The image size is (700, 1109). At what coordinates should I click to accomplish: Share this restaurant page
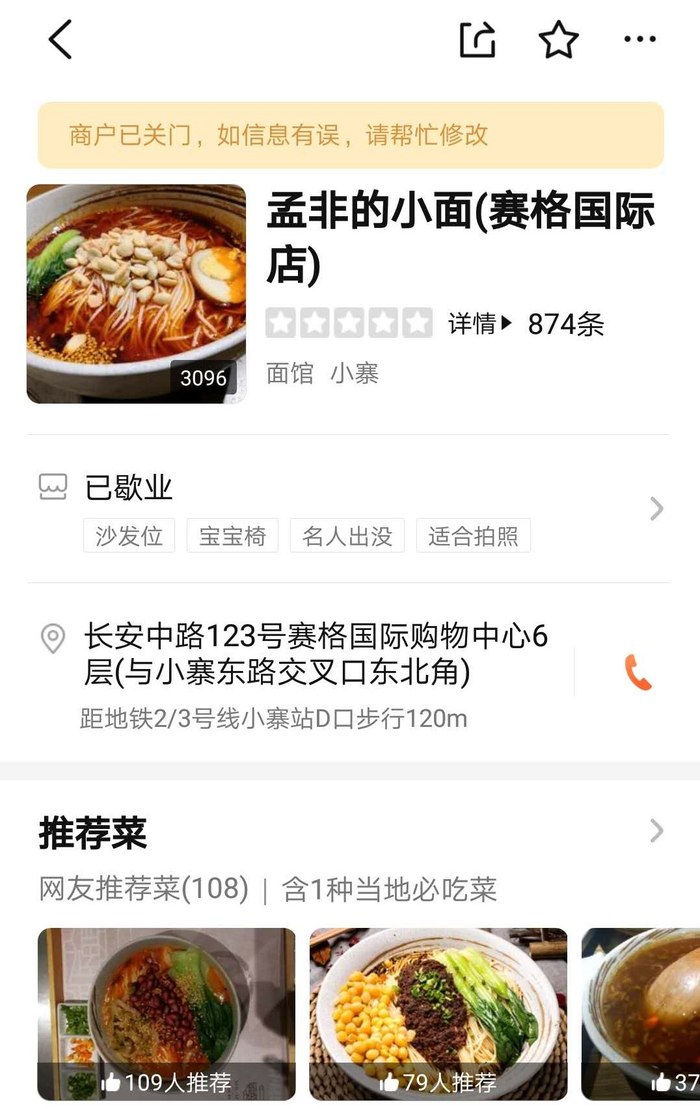tap(477, 40)
